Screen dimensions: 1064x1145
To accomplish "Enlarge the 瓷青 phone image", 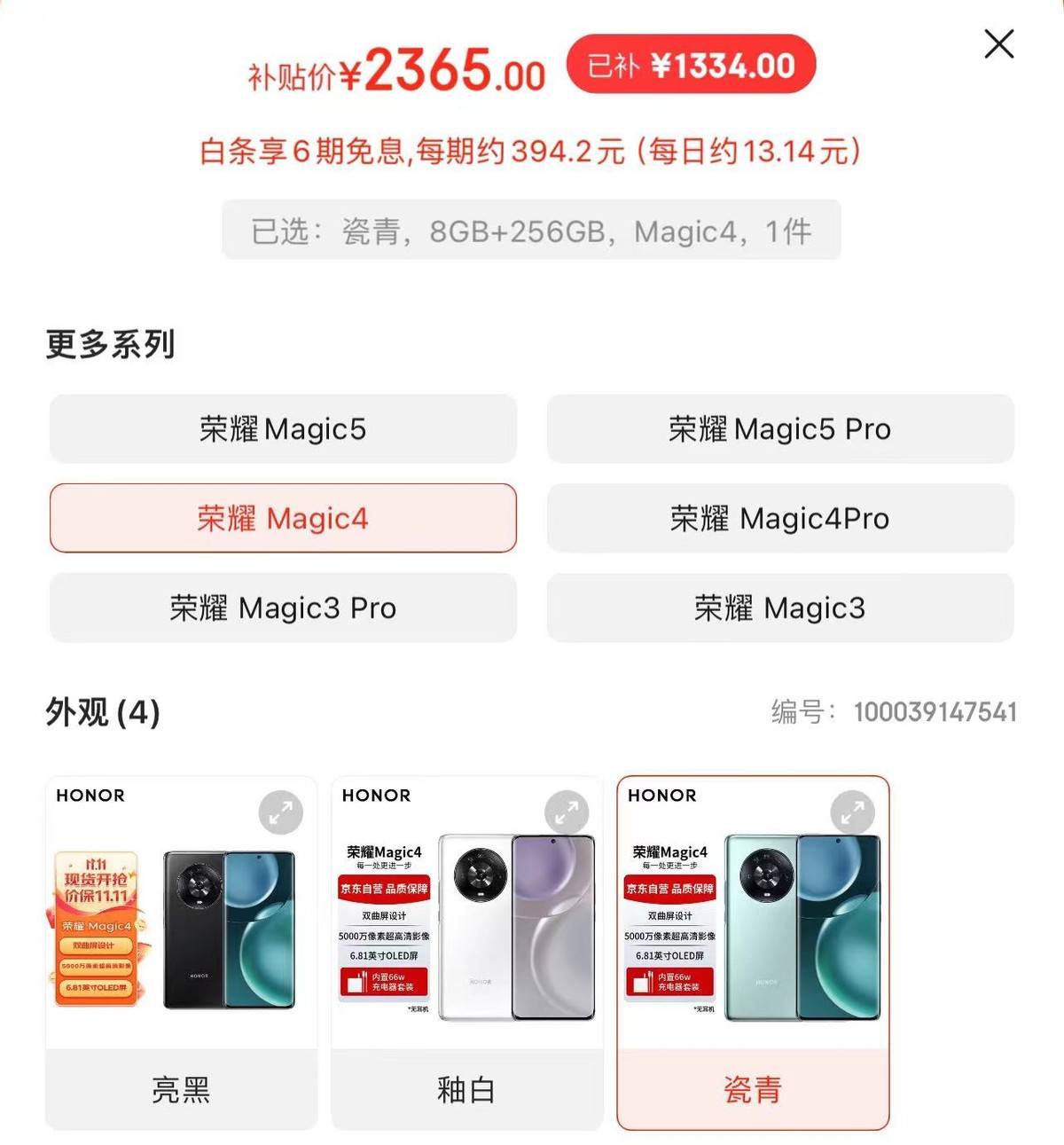I will coord(852,812).
